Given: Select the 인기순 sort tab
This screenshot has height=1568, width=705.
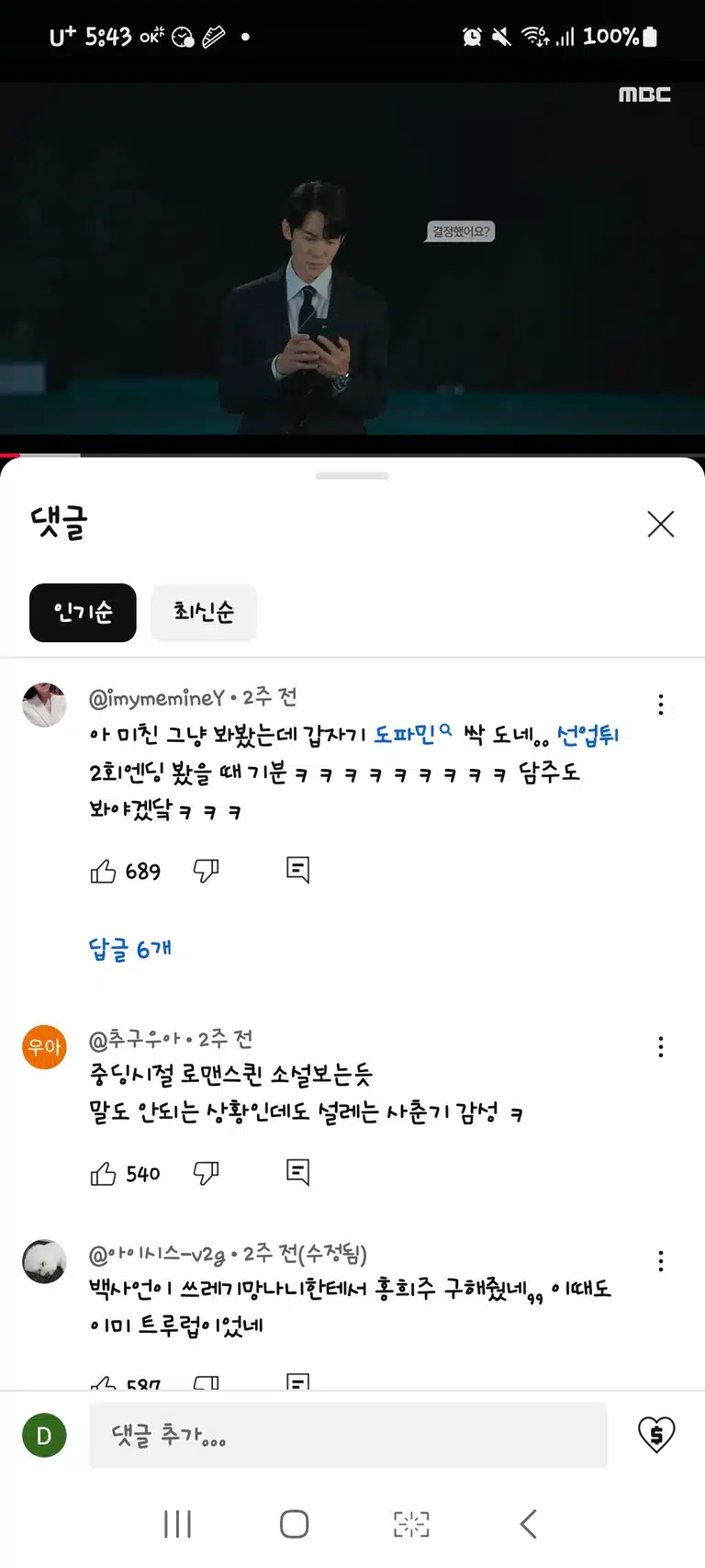Looking at the screenshot, I should coord(83,612).
